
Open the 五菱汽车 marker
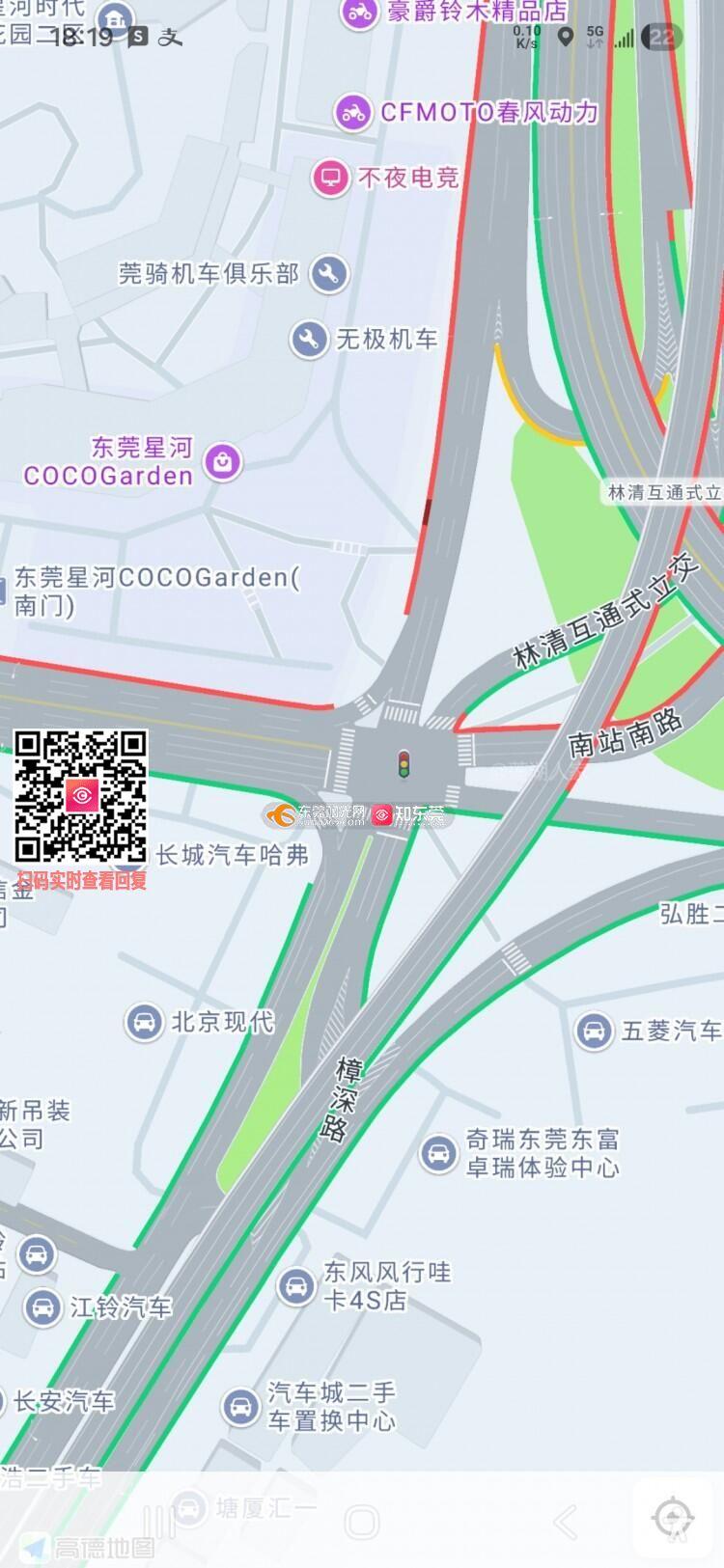point(594,1031)
